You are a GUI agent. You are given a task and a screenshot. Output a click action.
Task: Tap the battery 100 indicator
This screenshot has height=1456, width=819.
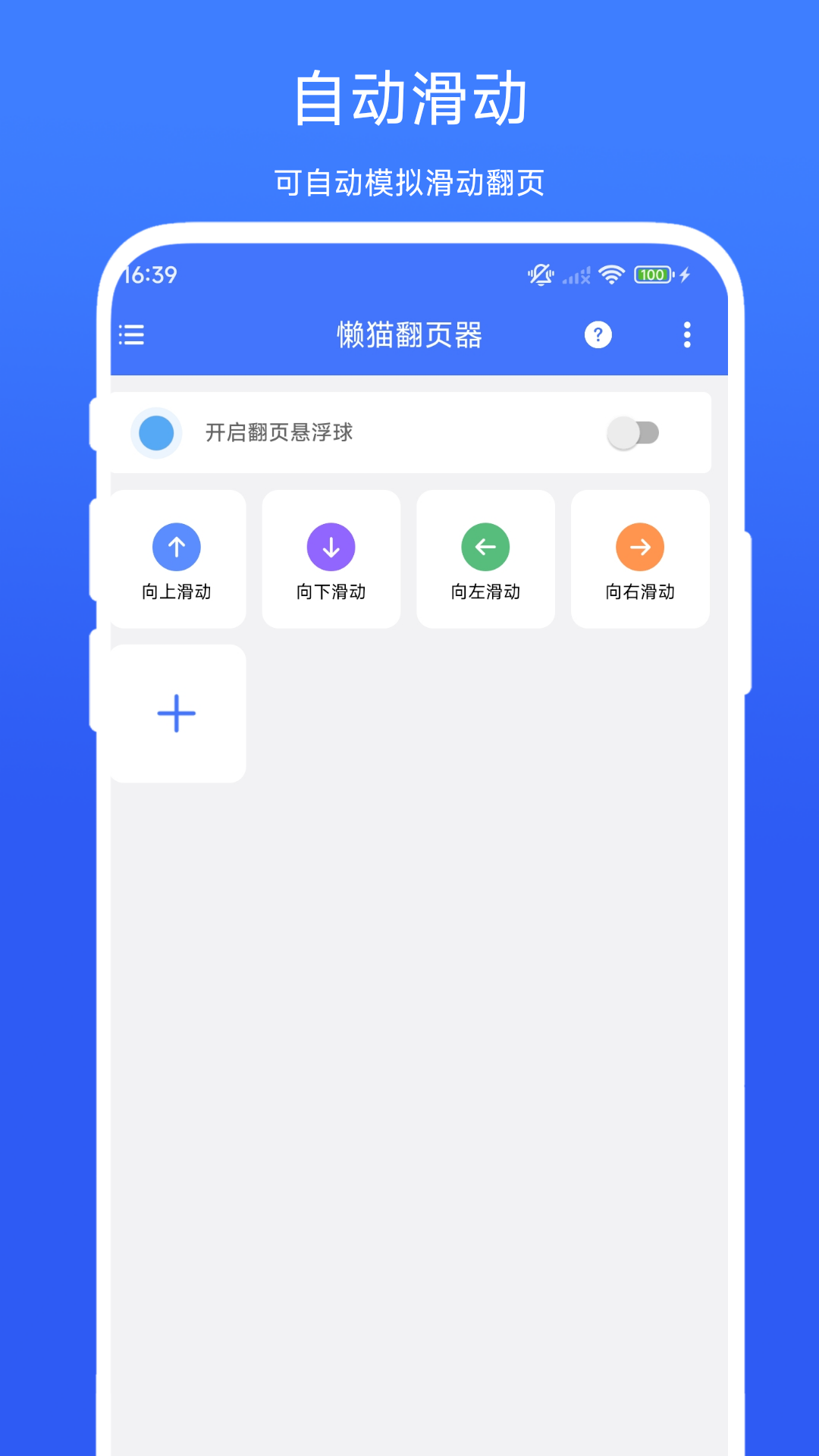click(x=653, y=275)
